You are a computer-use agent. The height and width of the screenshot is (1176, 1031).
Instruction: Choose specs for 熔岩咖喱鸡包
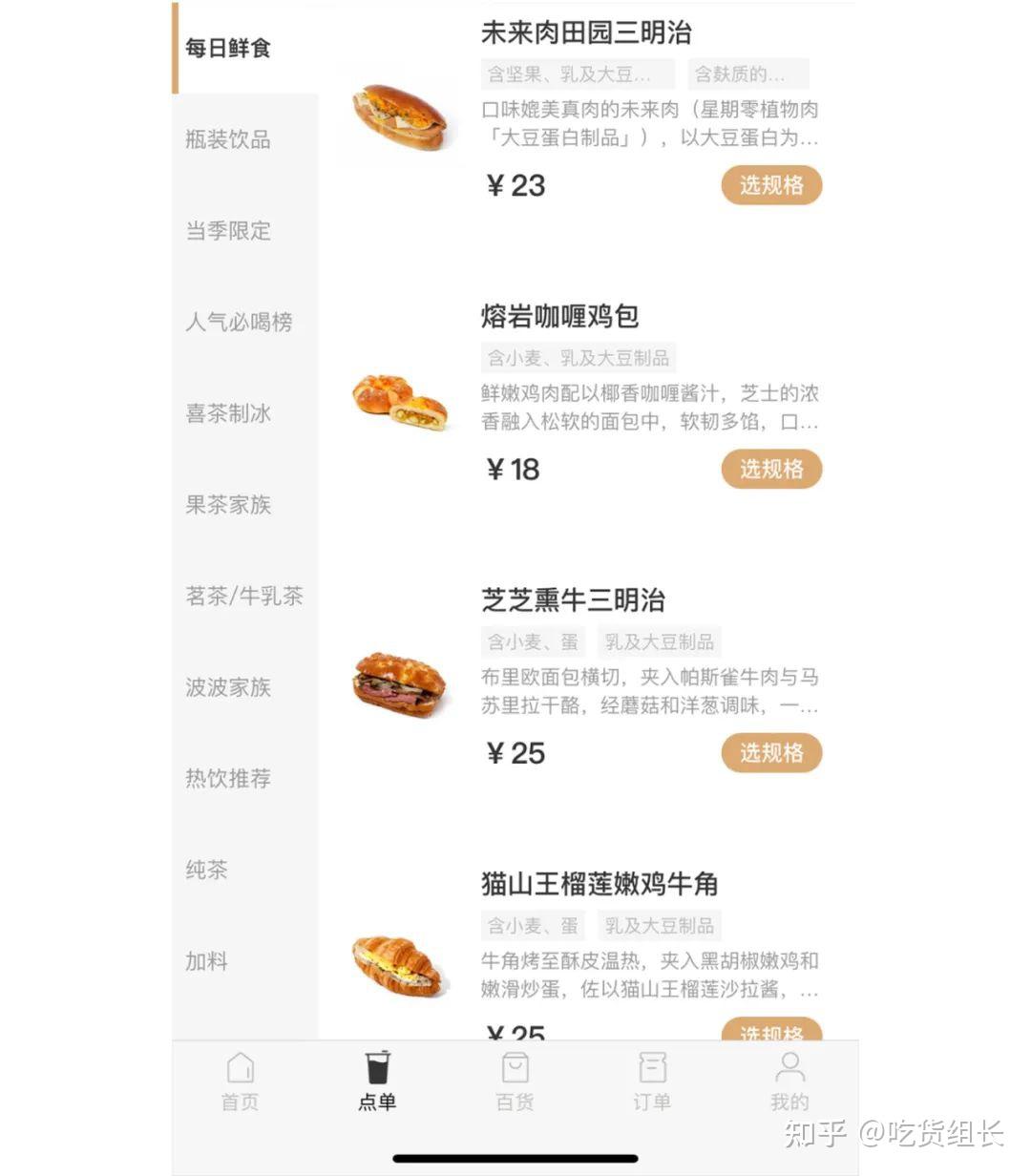coord(771,469)
